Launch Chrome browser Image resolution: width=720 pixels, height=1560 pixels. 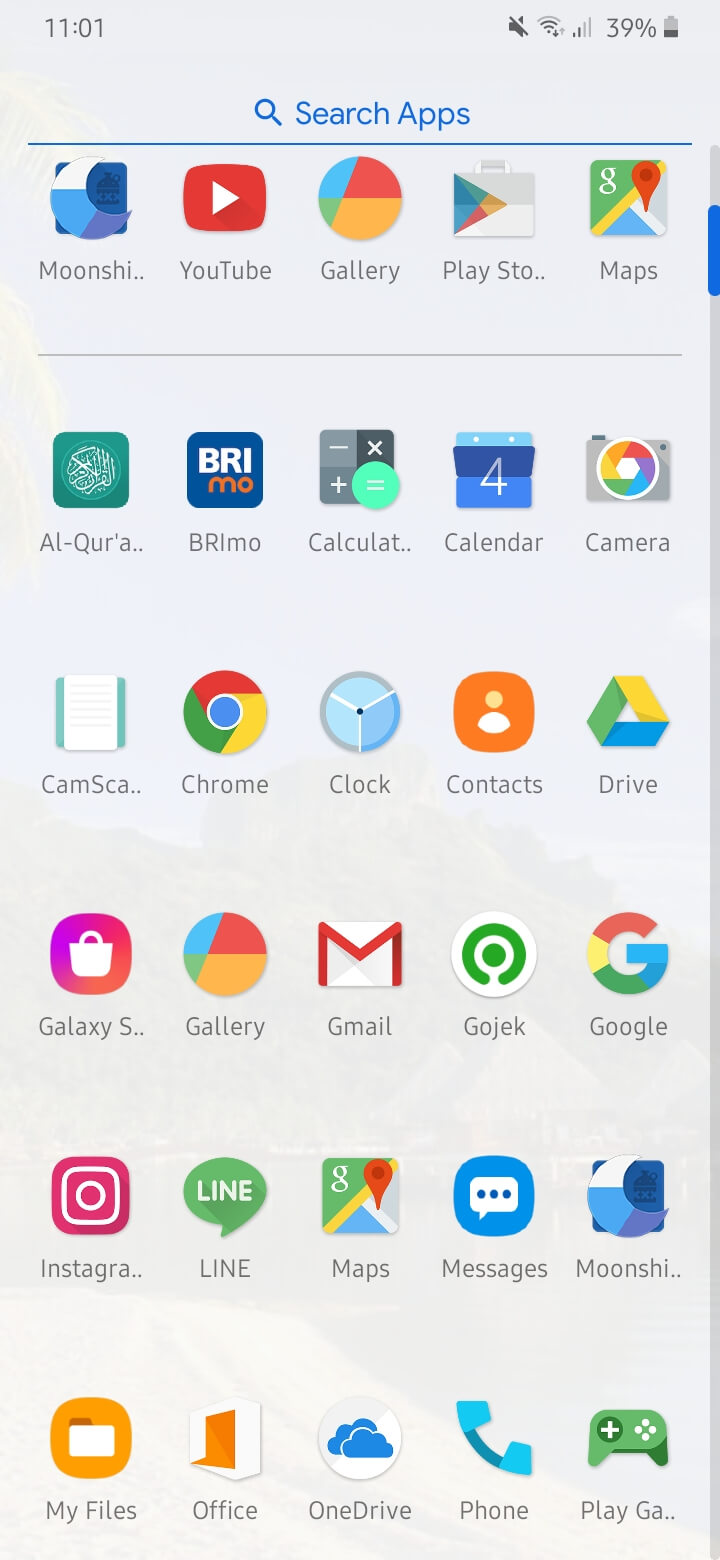(x=225, y=712)
